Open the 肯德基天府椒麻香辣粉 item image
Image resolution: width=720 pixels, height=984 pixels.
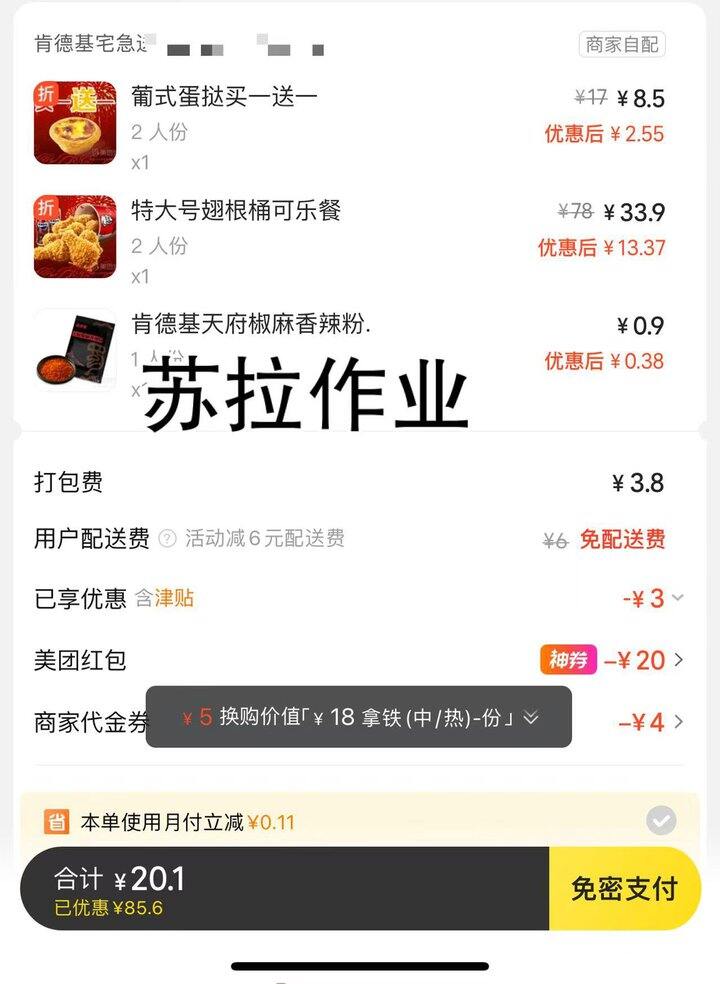pyautogui.click(x=75, y=350)
